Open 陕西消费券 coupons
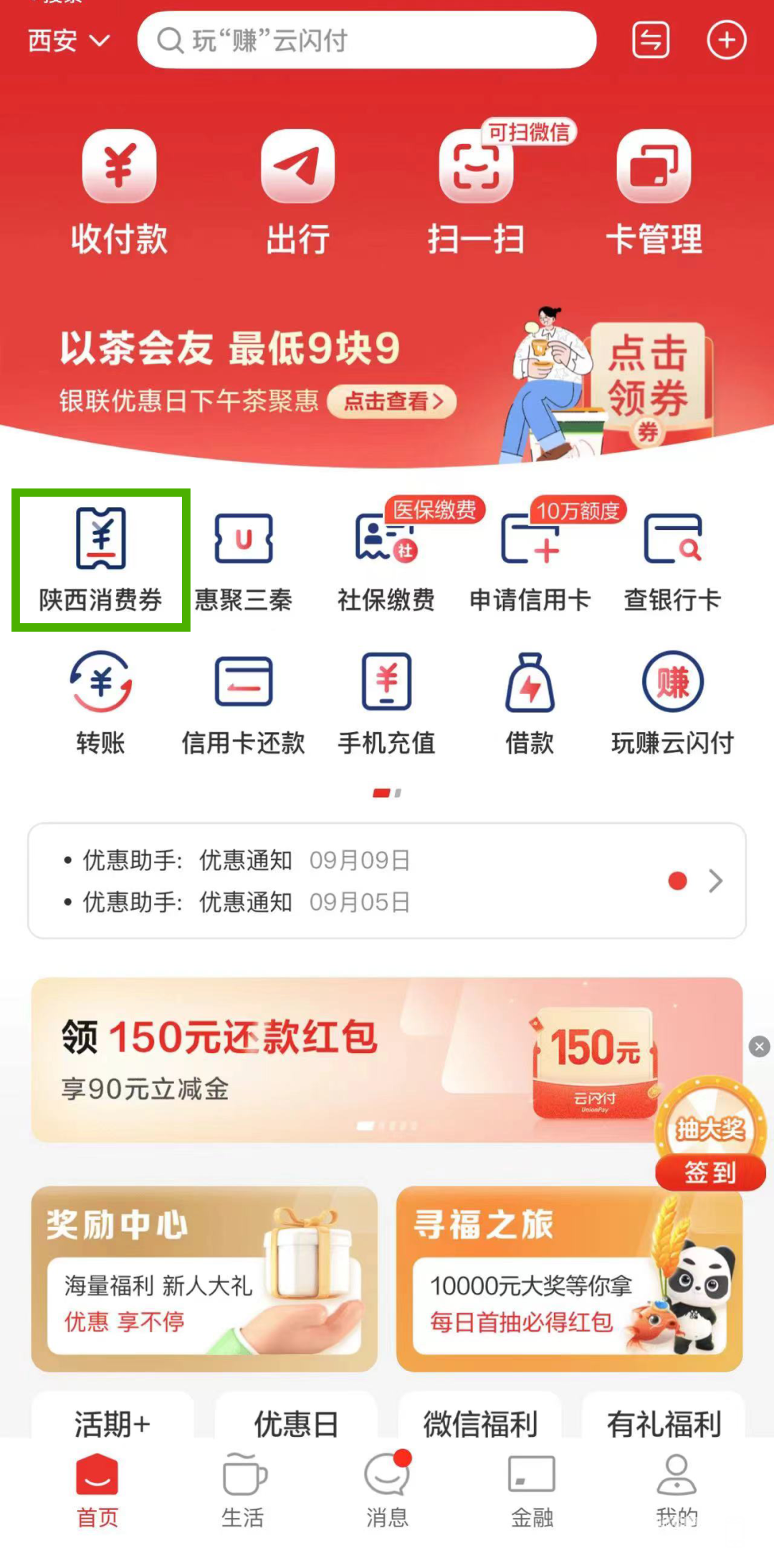Image resolution: width=774 pixels, height=1568 pixels. point(101,560)
